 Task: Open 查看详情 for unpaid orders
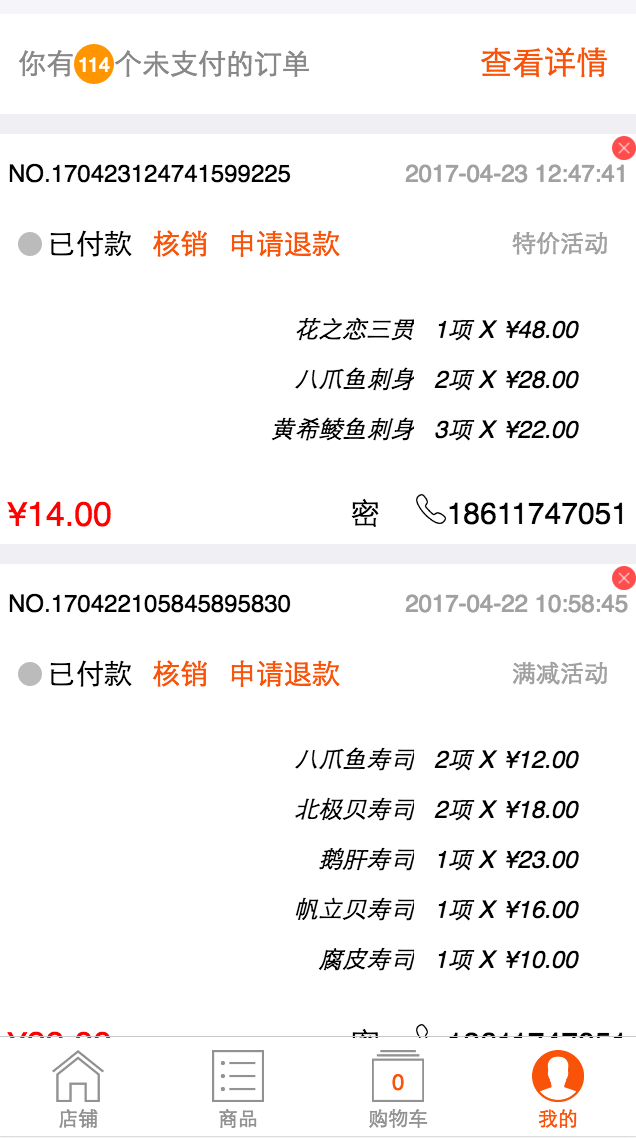point(544,64)
